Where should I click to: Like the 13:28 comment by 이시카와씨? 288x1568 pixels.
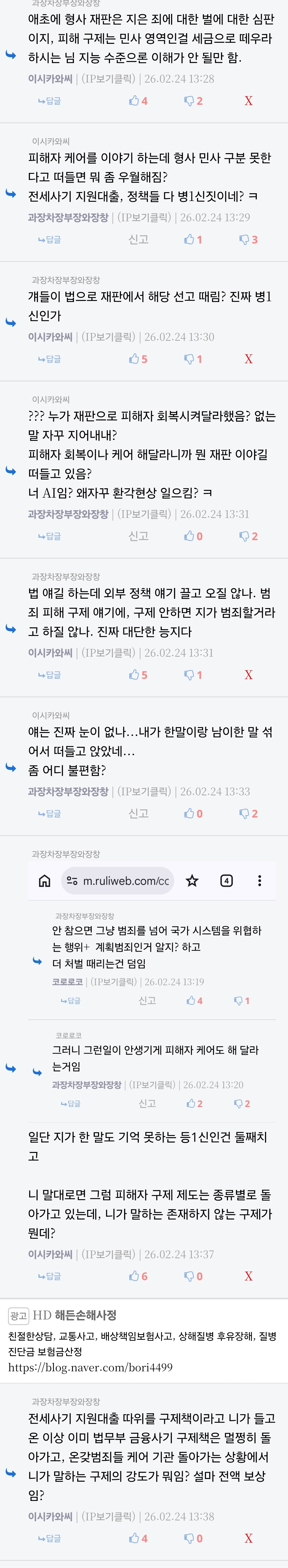coord(138,101)
